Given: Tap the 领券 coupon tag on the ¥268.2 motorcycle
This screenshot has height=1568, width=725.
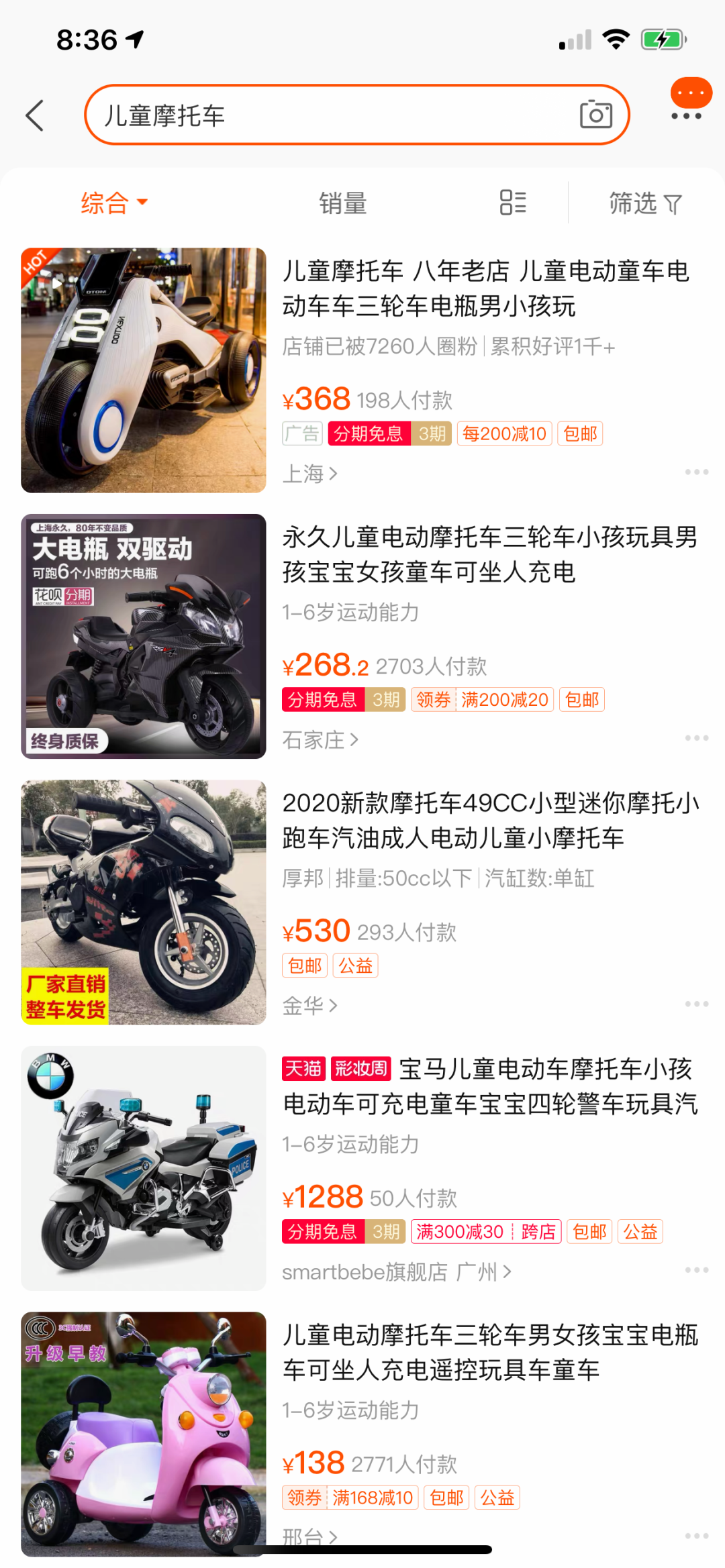Looking at the screenshot, I should (x=433, y=699).
